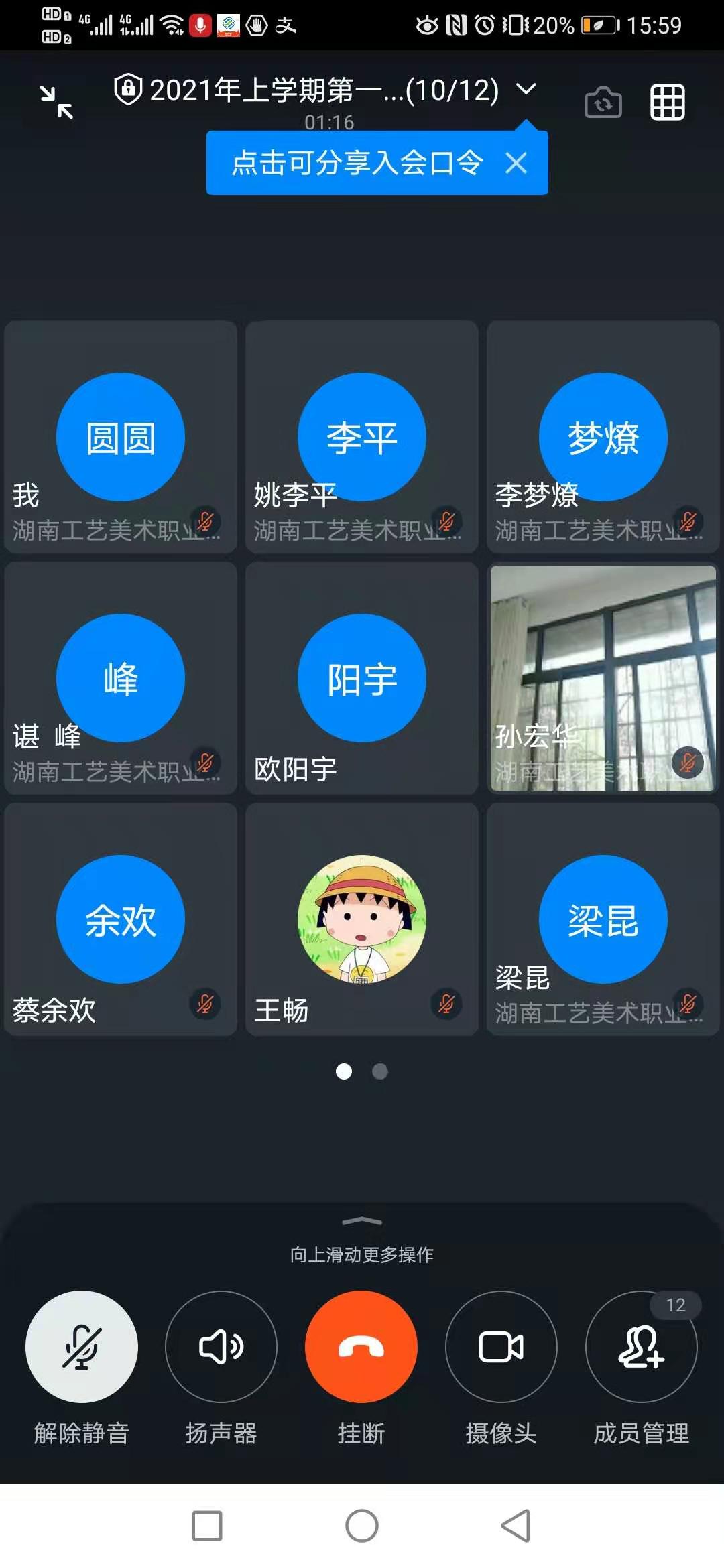Open 成员管理 member management
The width and height of the screenshot is (724, 1568).
coord(642,1347)
